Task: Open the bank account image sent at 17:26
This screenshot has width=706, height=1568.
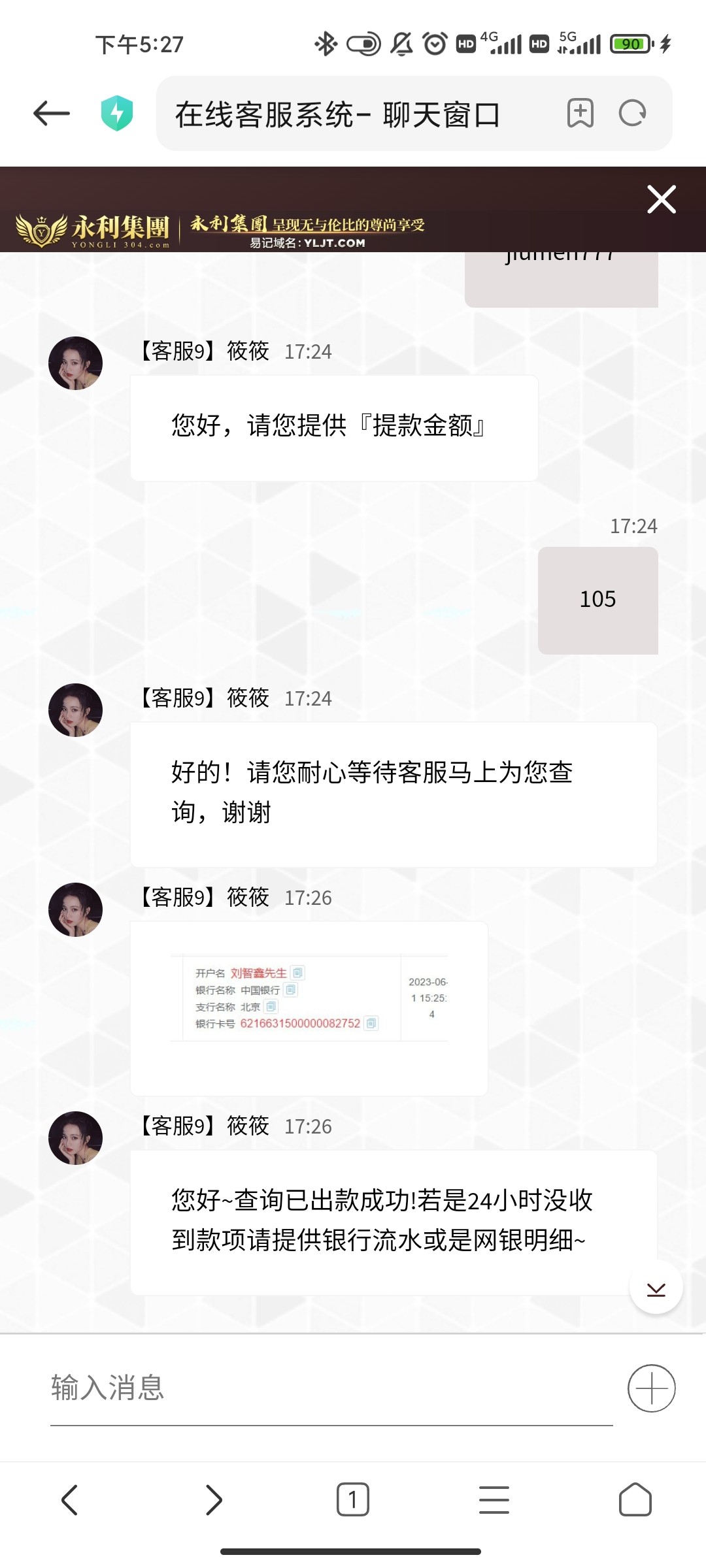Action: point(309,998)
